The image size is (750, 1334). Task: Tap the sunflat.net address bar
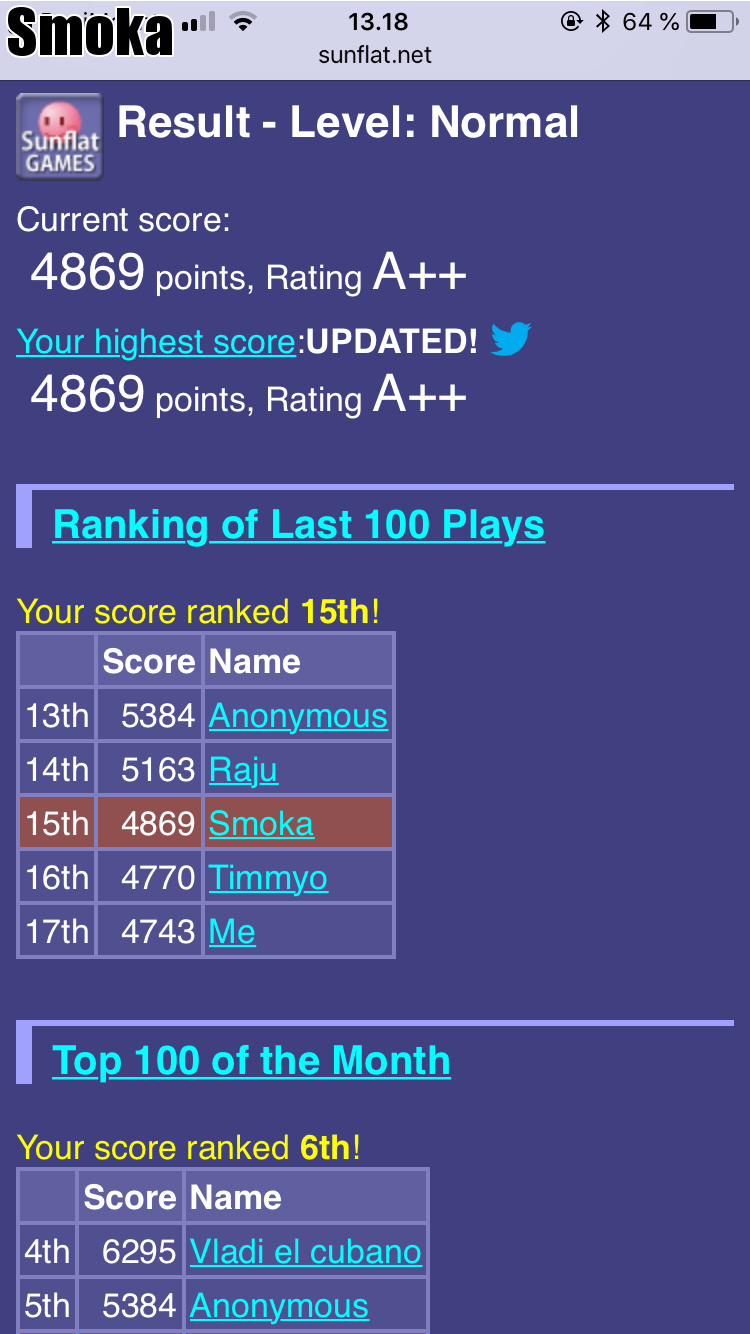(x=375, y=55)
